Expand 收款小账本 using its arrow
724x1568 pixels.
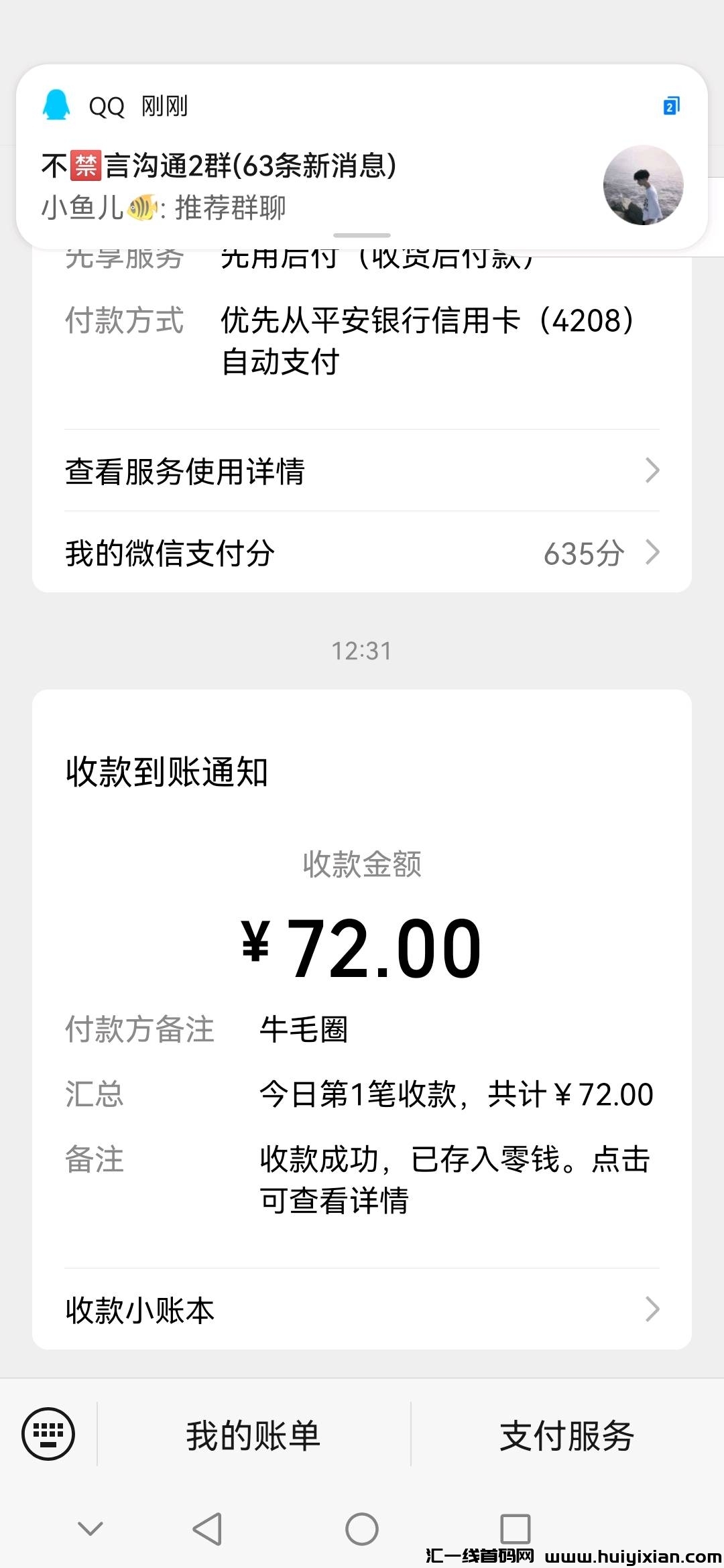tap(652, 1310)
